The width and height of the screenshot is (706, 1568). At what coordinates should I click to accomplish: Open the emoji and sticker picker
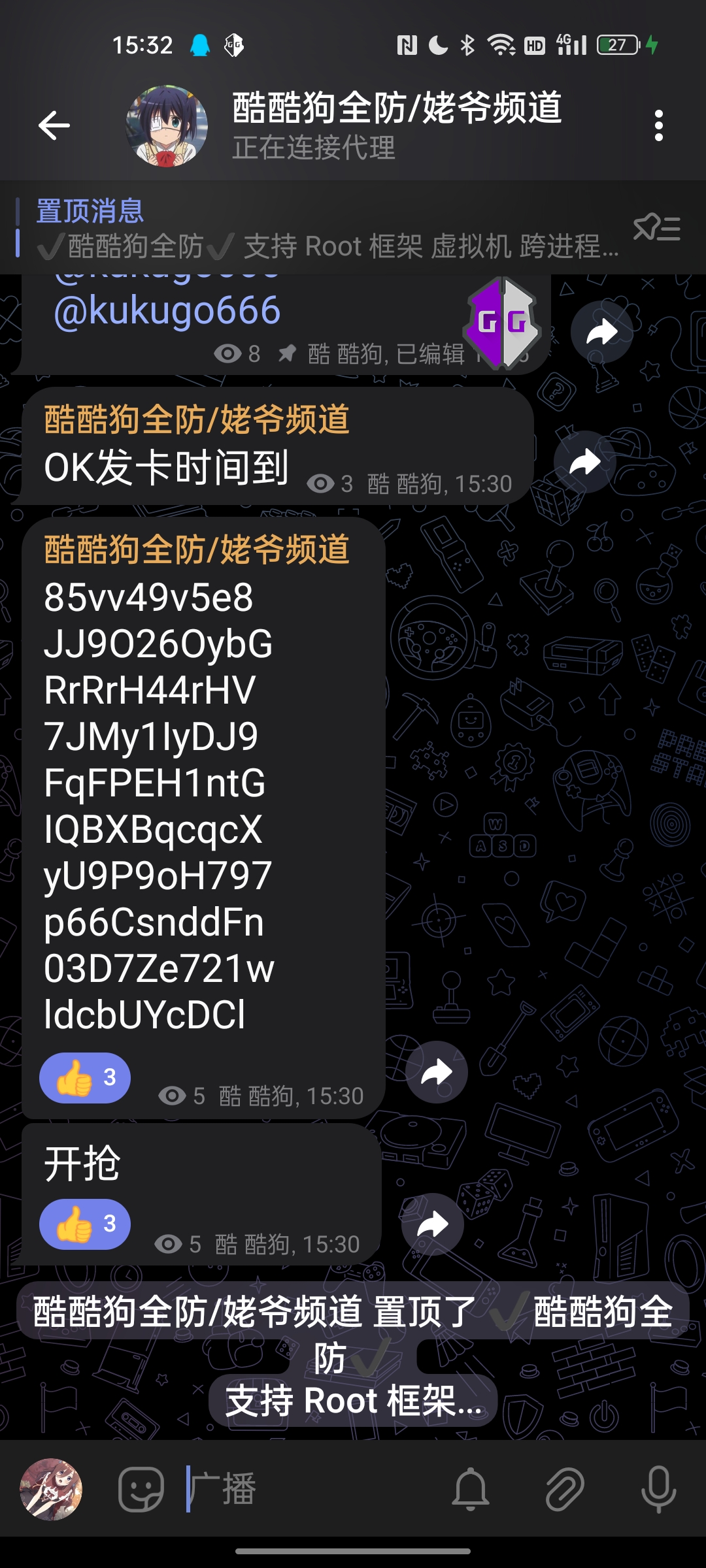coord(141,1490)
